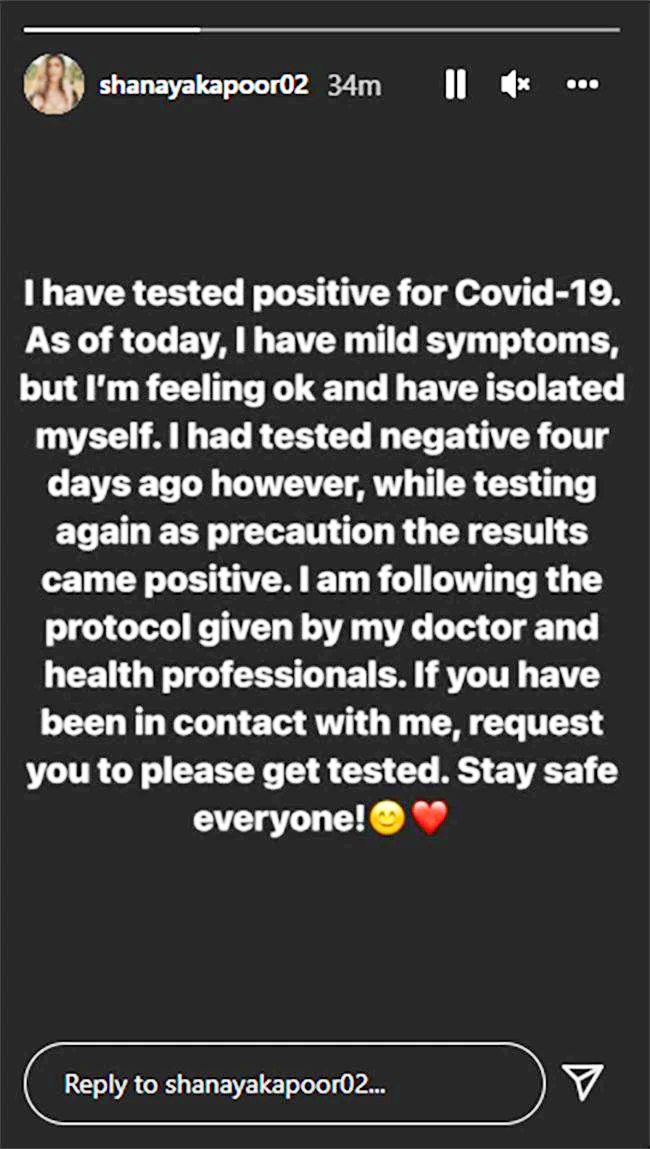
Task: Pause the story playback
Action: 455,85
